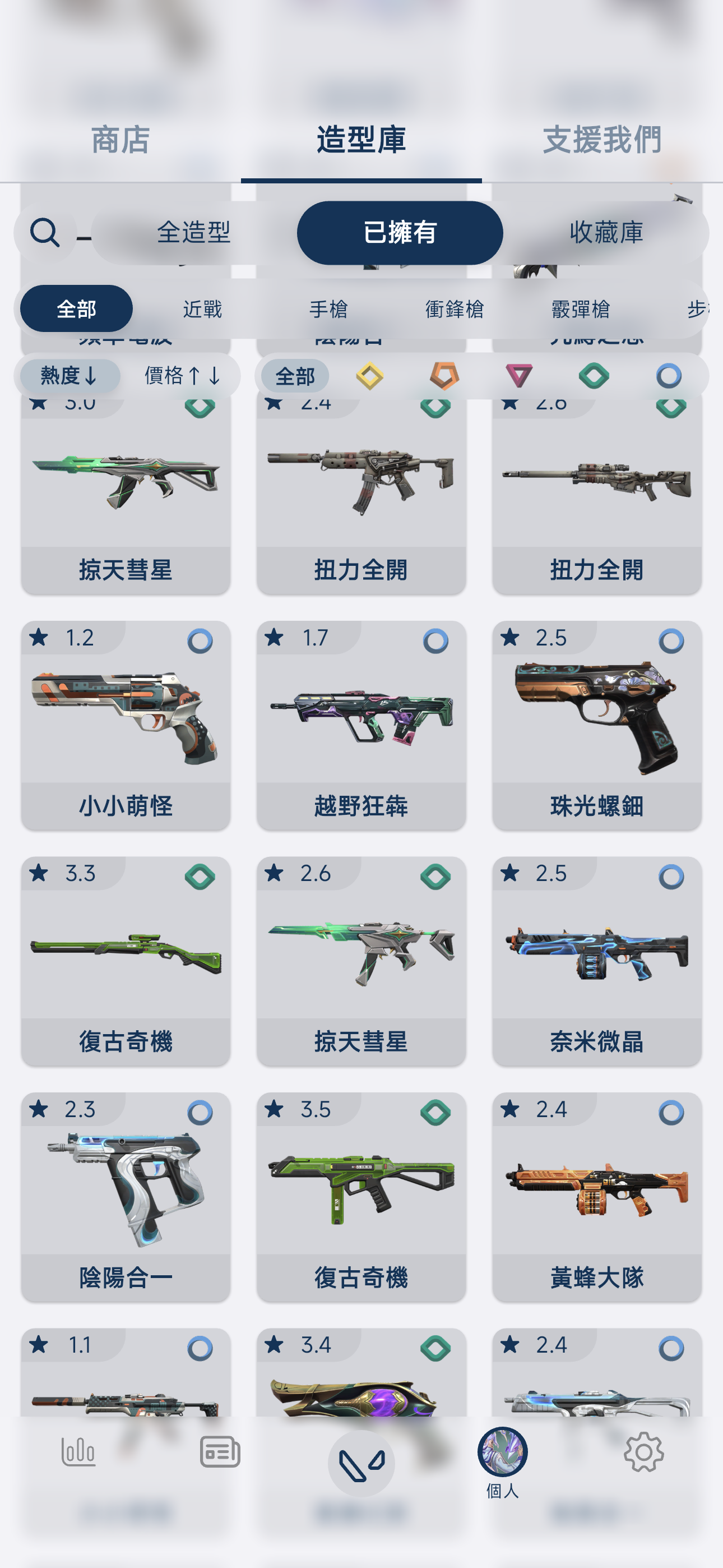
Task: Open the 黃蜂大隊 skin card
Action: [x=596, y=1196]
